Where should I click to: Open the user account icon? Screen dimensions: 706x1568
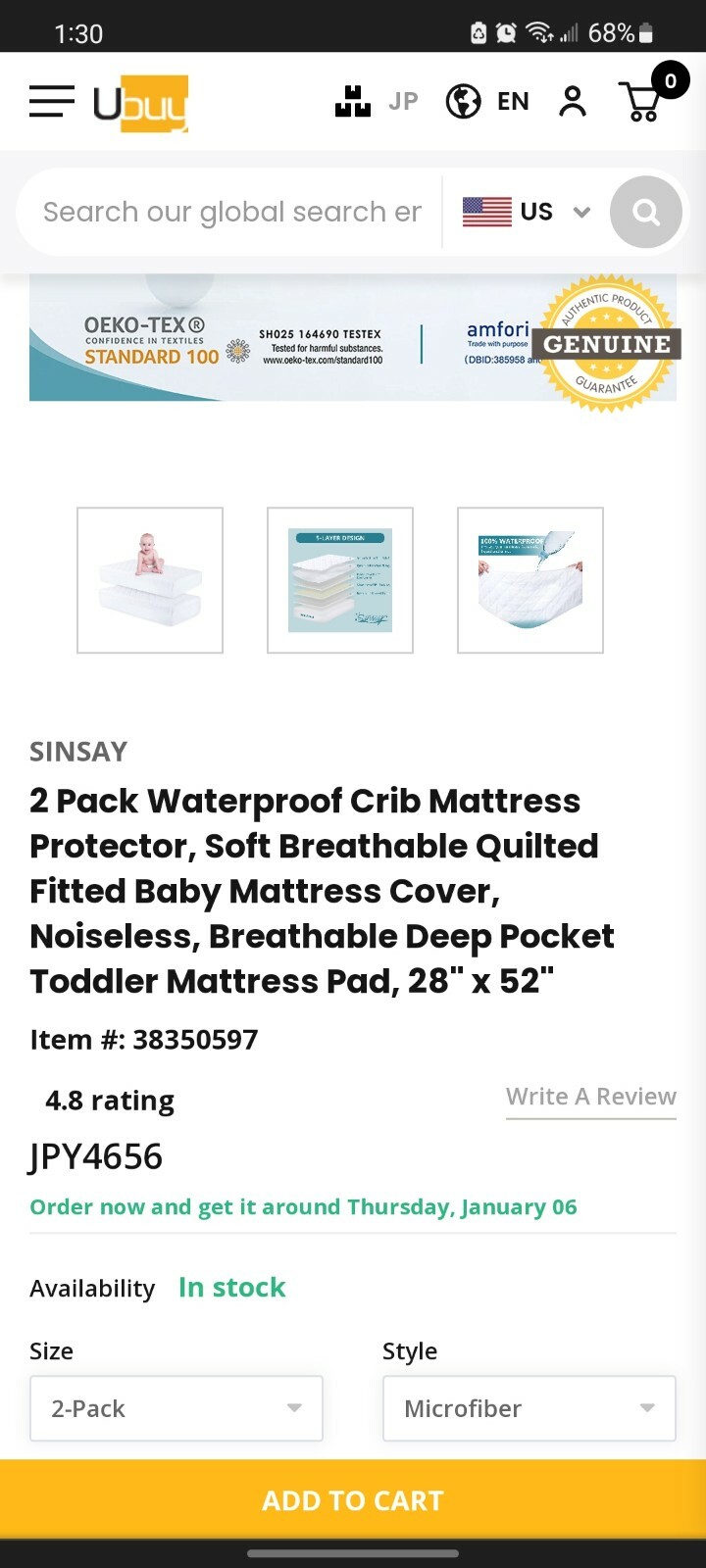click(573, 101)
